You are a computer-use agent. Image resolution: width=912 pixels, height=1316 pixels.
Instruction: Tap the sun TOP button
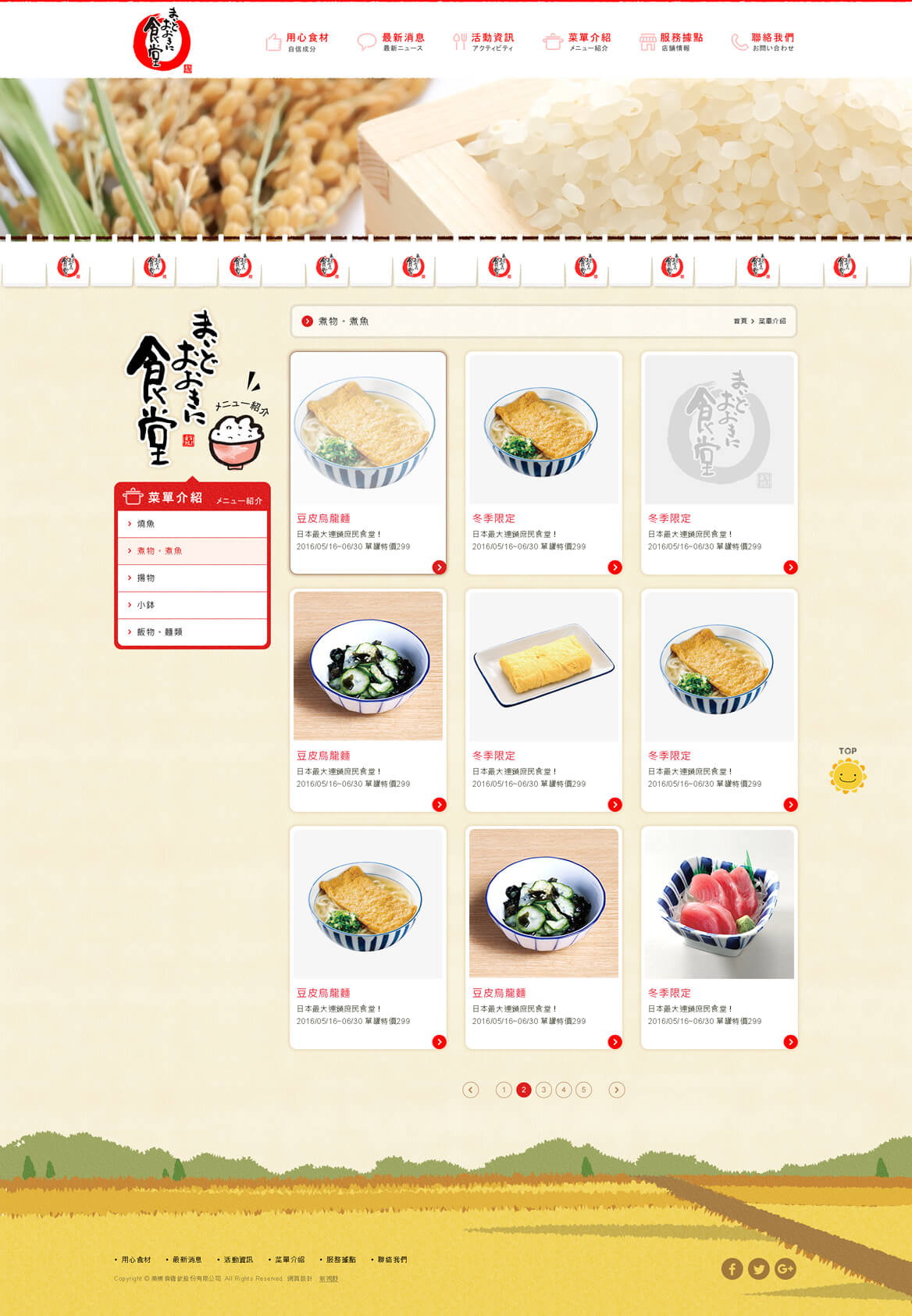click(x=848, y=775)
